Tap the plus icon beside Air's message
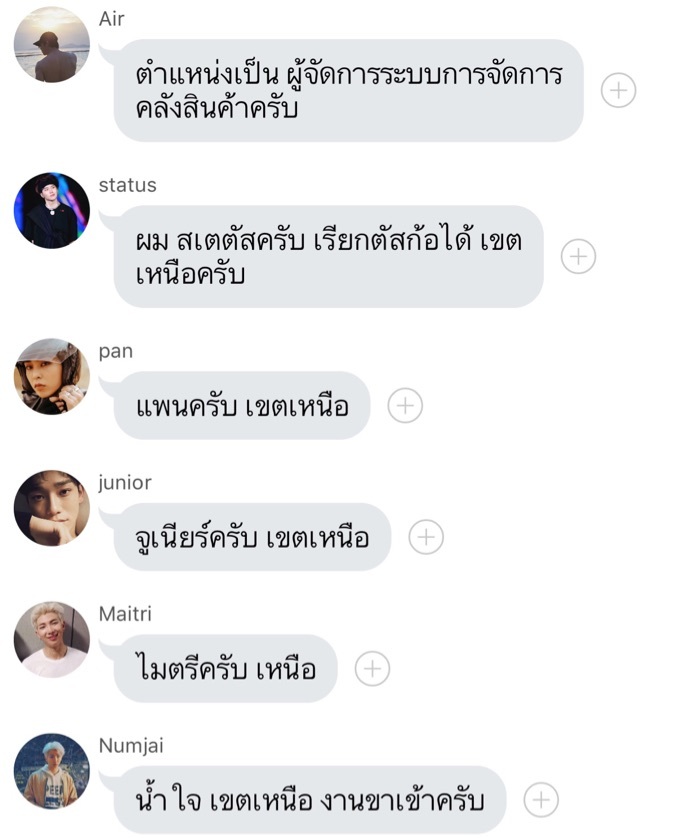Screen dimensions: 700x838 click(x=618, y=91)
